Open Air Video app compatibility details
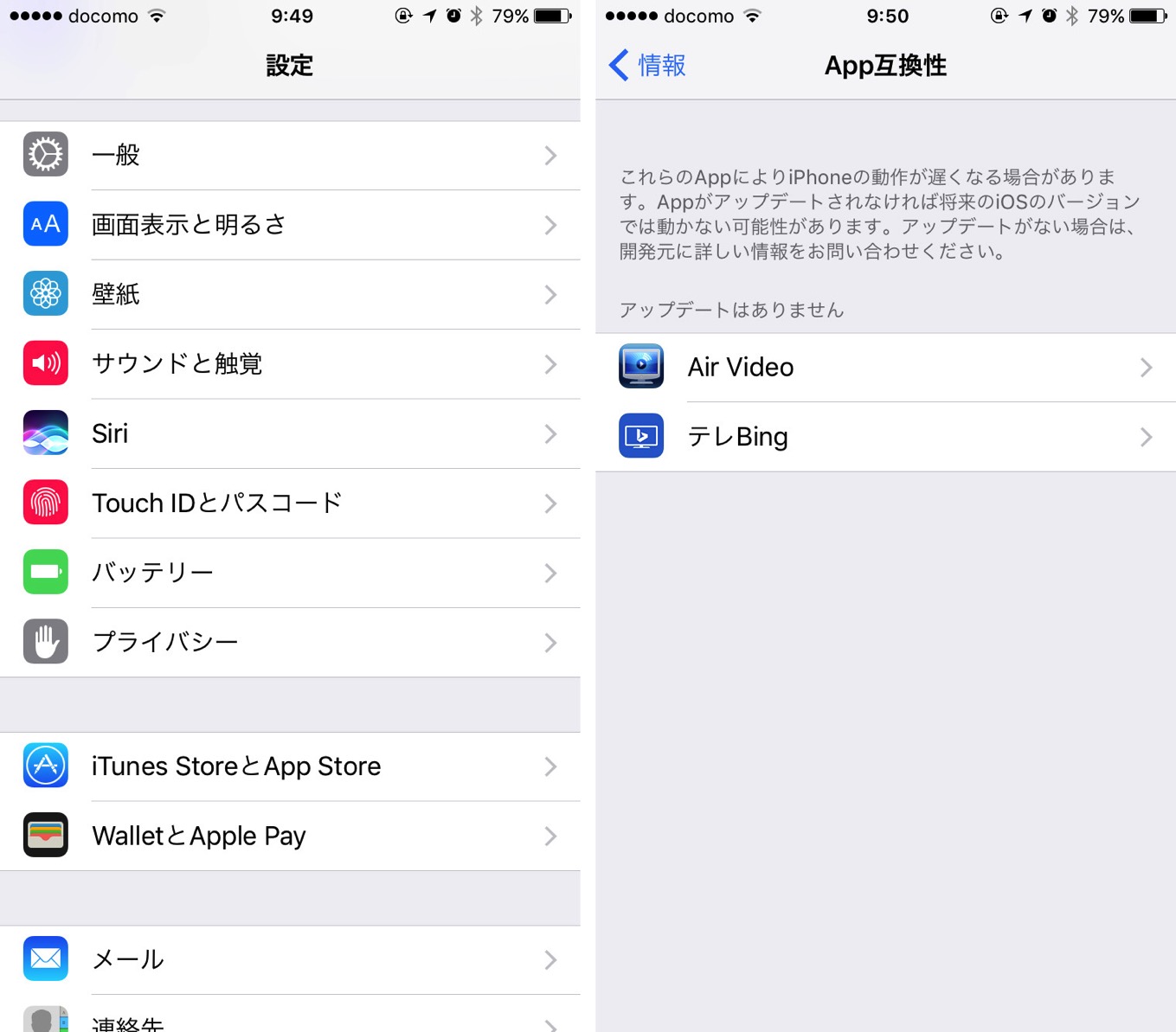Screen dimensions: 1176x1032 click(885, 368)
